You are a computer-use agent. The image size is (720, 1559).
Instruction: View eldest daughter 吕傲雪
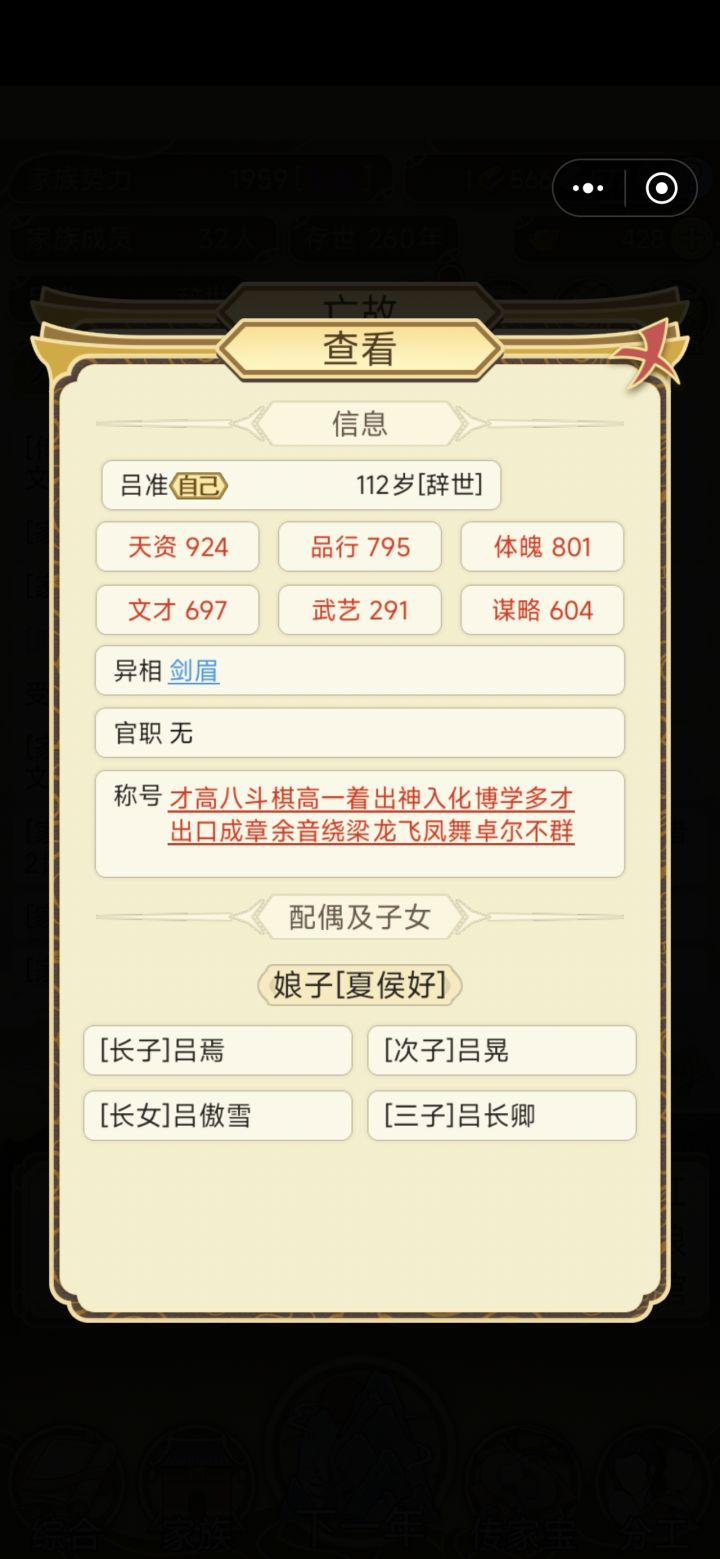pyautogui.click(x=217, y=1115)
